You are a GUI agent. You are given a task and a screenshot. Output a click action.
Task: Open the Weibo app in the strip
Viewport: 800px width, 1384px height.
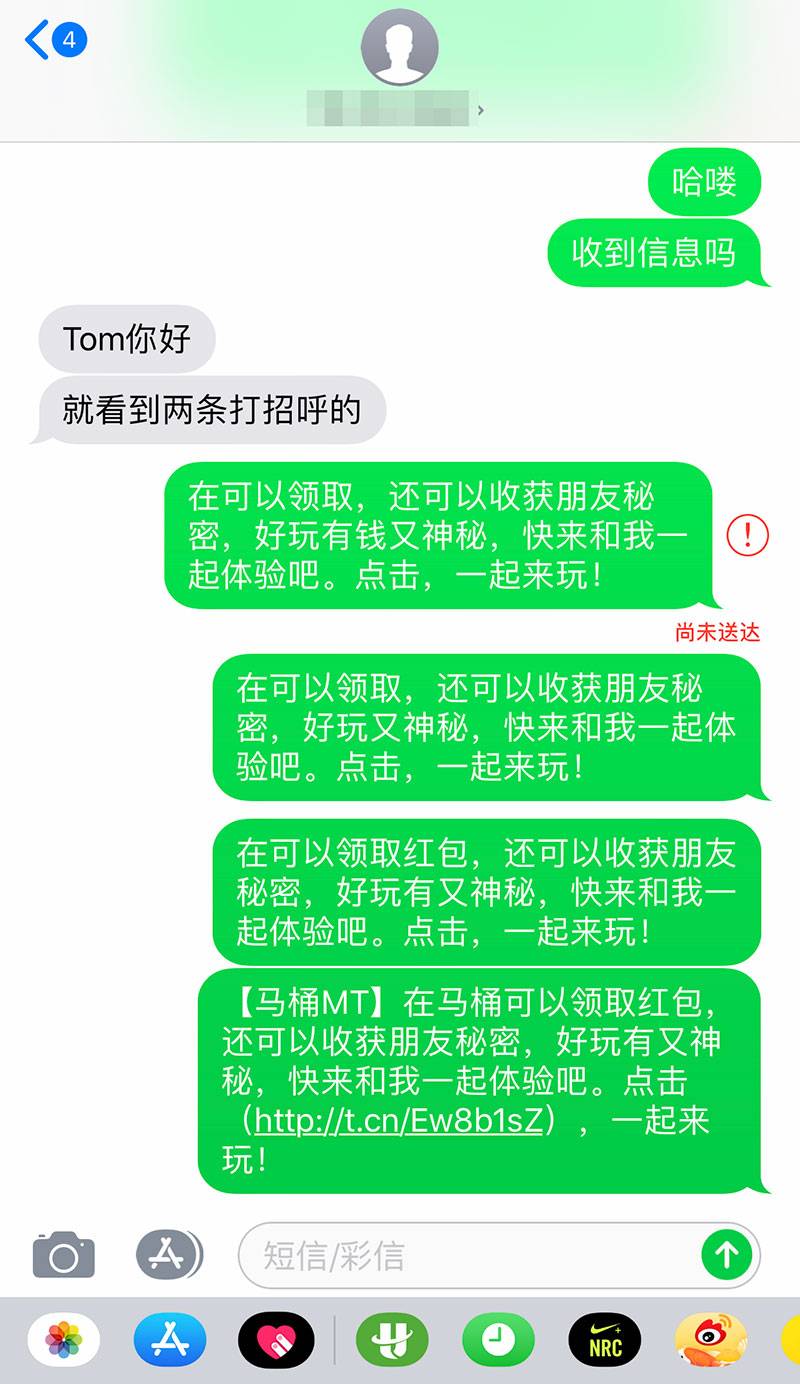(710, 1340)
